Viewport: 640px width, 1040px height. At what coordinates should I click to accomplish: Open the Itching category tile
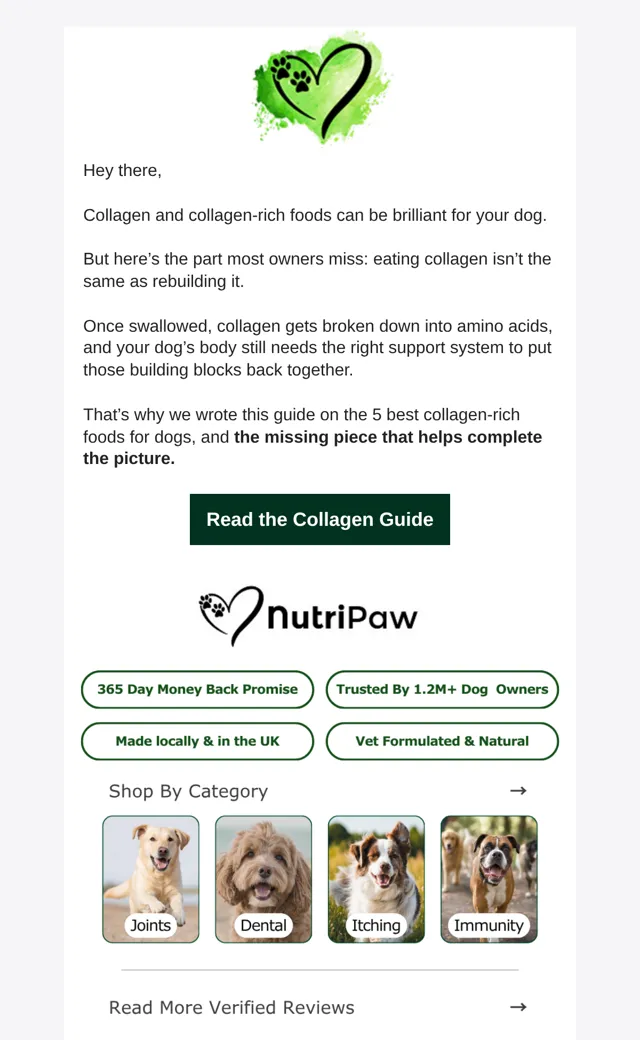[376, 879]
